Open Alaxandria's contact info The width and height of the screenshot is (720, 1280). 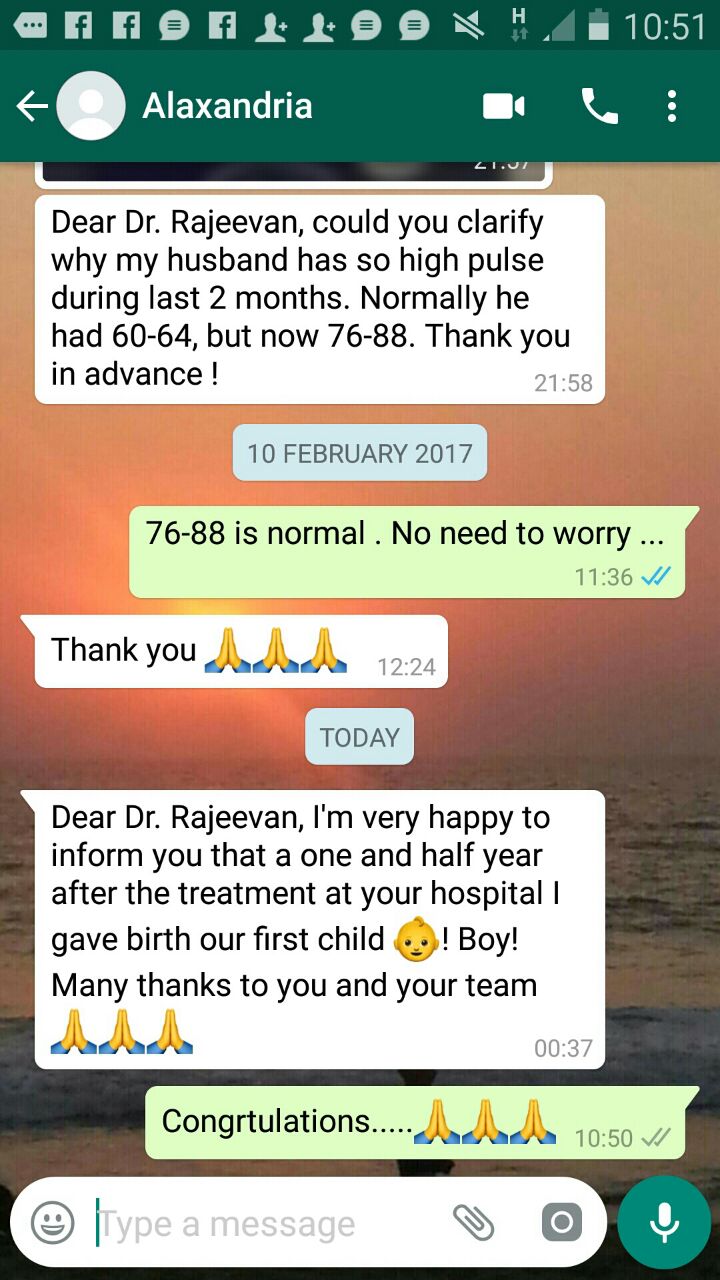[x=227, y=106]
